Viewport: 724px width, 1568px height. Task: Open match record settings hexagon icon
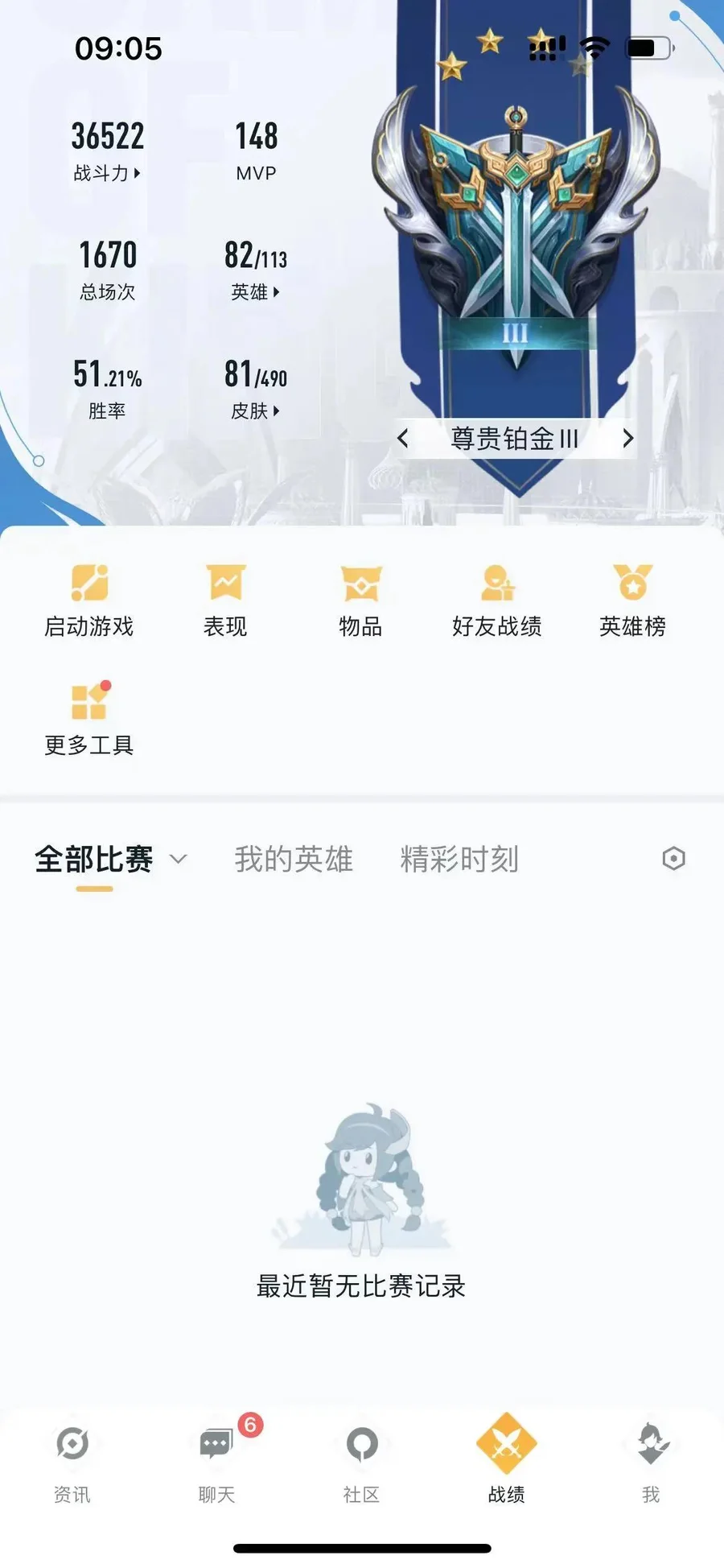tap(673, 859)
